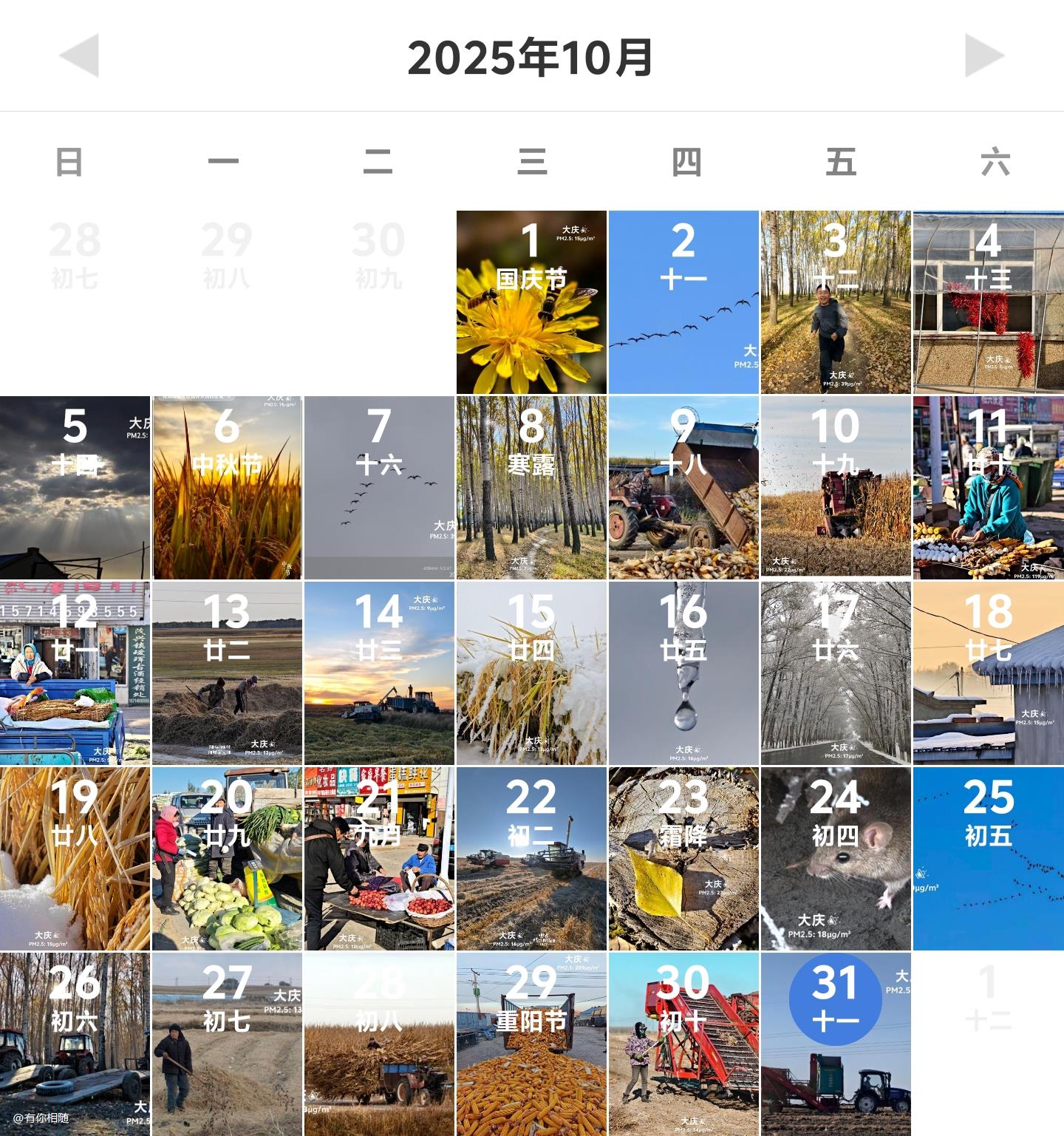This screenshot has height=1136, width=1064.
Task: Open the October 20 cabbage market photo
Action: [x=227, y=859]
